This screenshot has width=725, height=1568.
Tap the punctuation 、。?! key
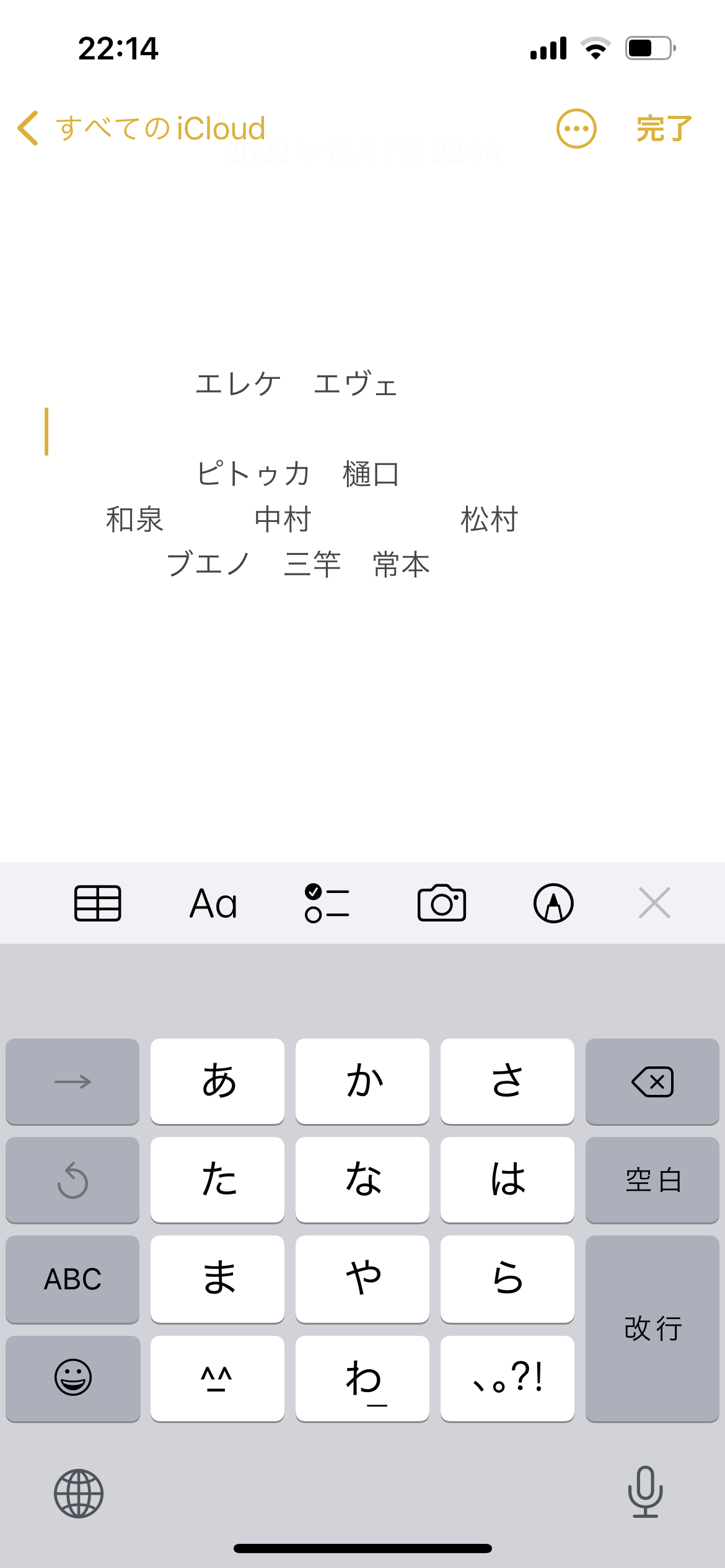(x=507, y=1378)
